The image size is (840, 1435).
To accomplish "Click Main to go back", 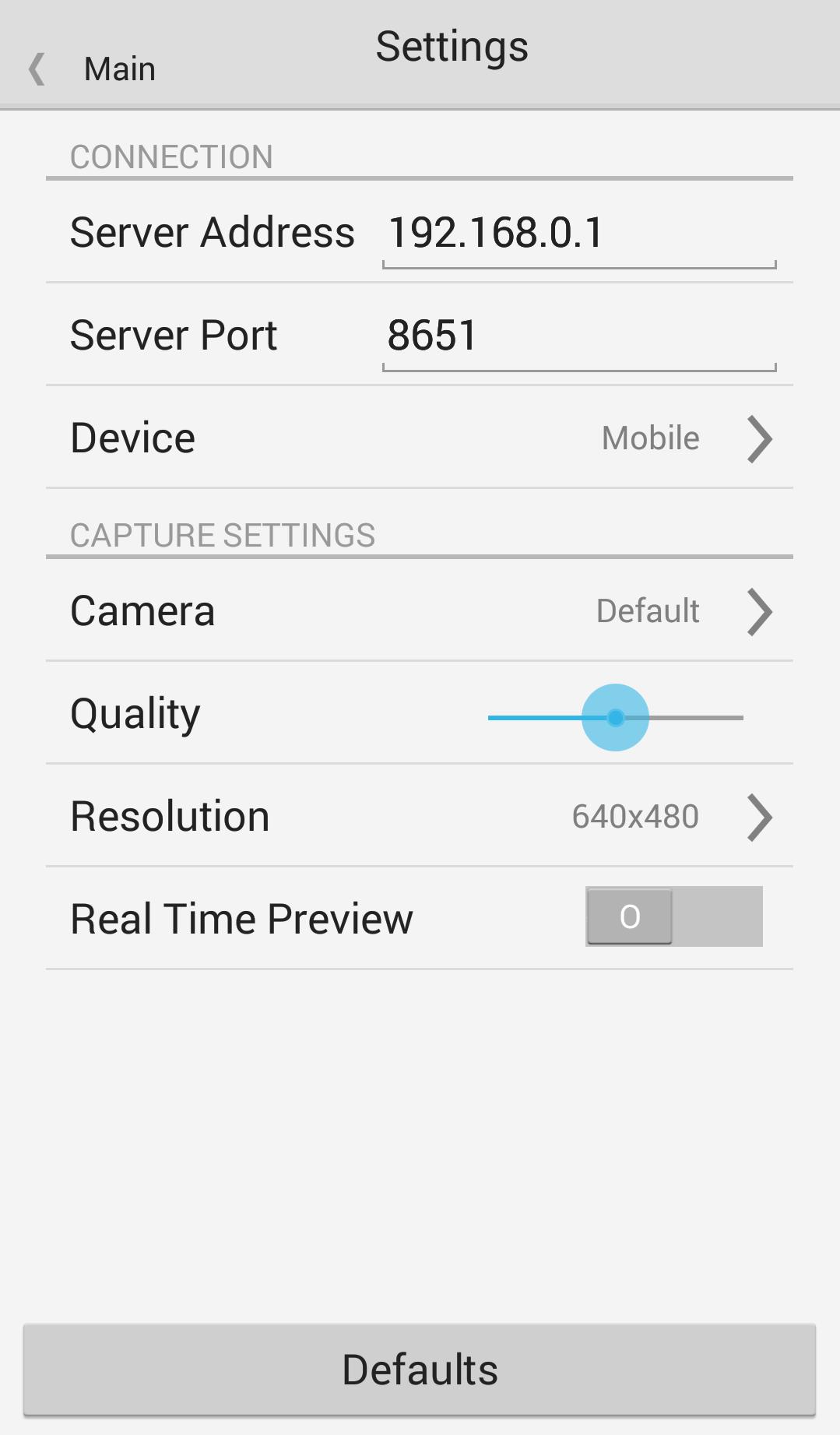I will (x=119, y=69).
